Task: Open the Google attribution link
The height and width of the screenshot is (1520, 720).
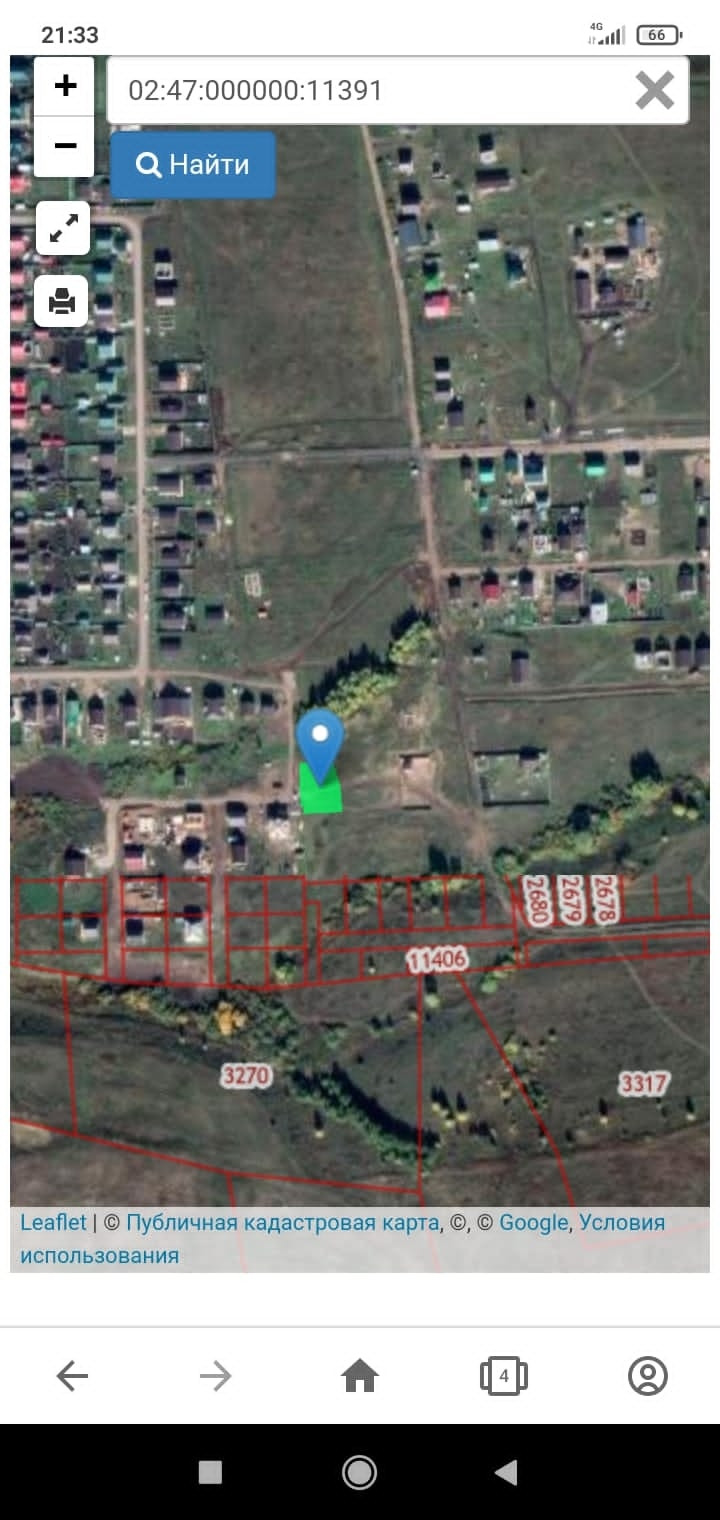Action: click(x=534, y=1222)
